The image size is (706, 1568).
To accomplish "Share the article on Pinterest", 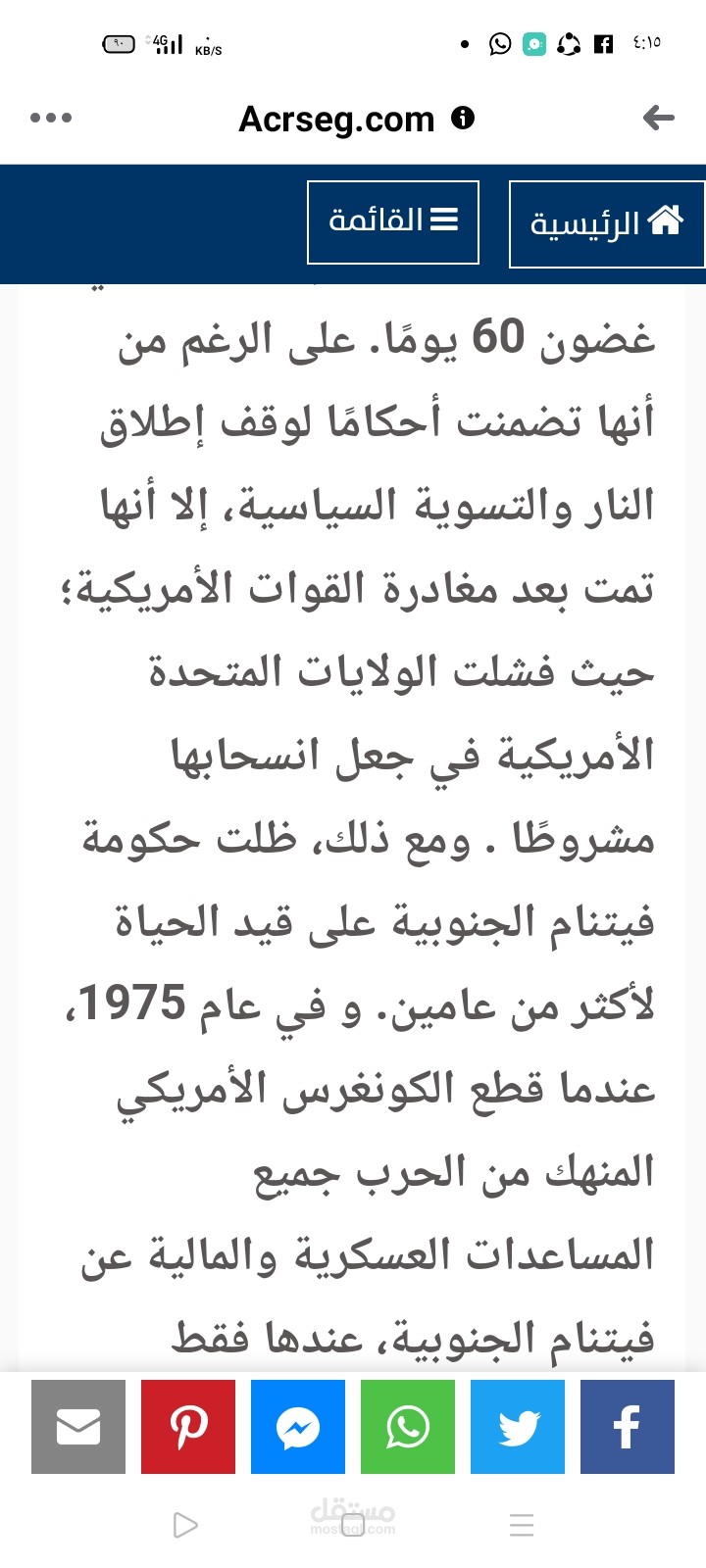I will pyautogui.click(x=188, y=1427).
